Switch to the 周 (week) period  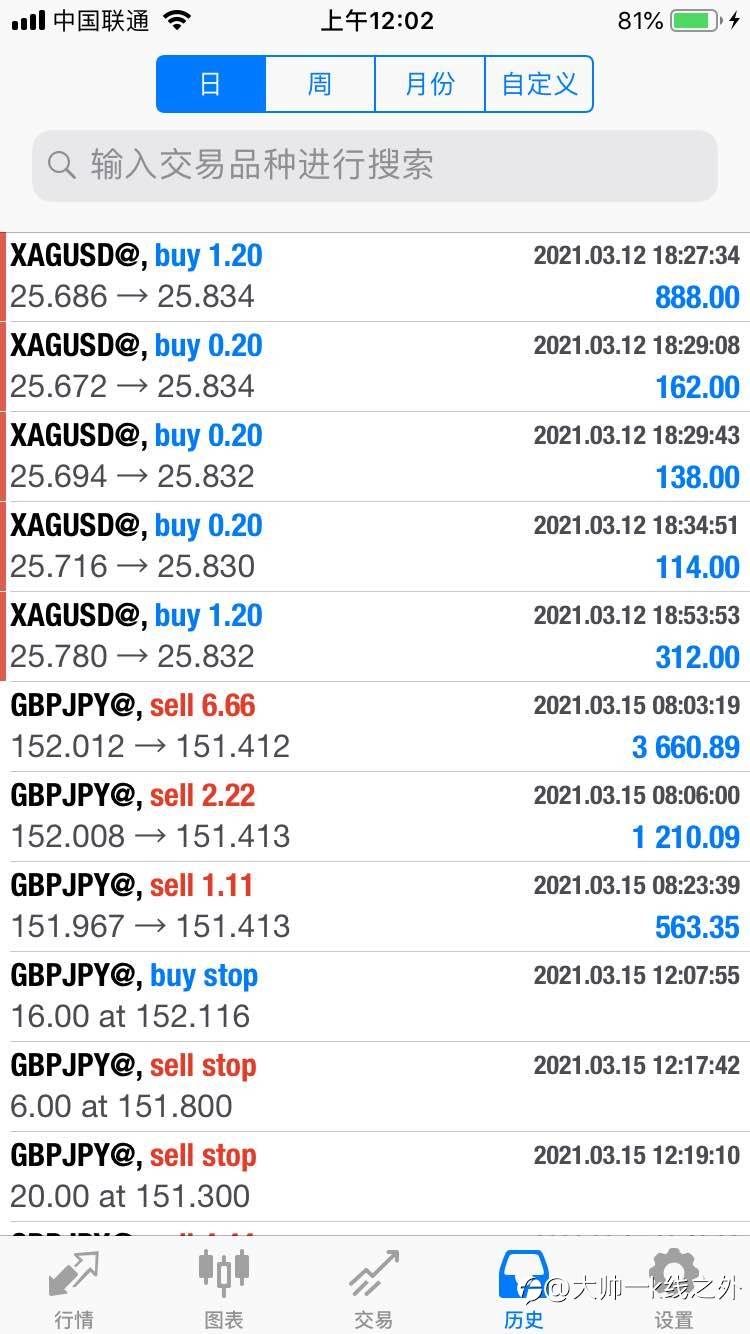320,84
